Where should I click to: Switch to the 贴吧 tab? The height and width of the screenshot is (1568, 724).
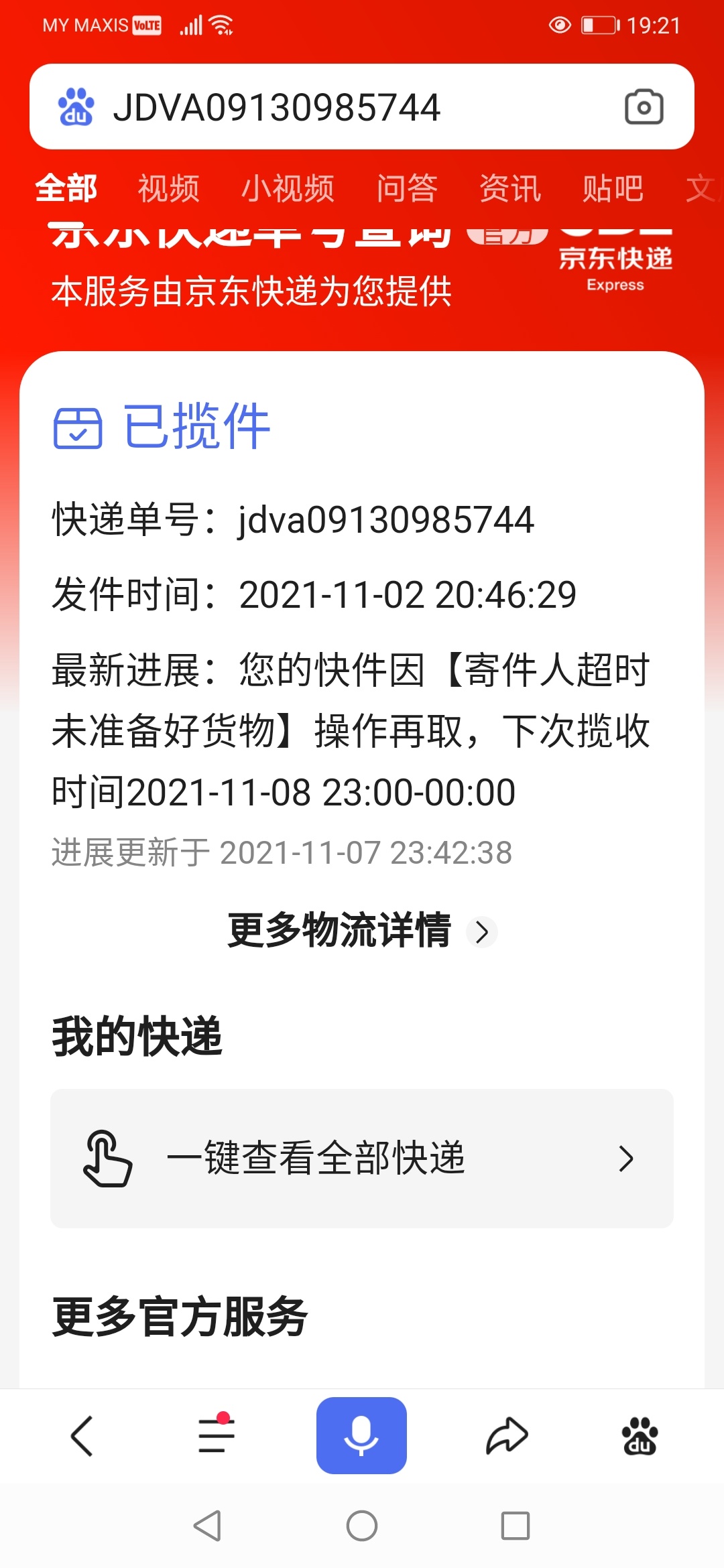[613, 188]
